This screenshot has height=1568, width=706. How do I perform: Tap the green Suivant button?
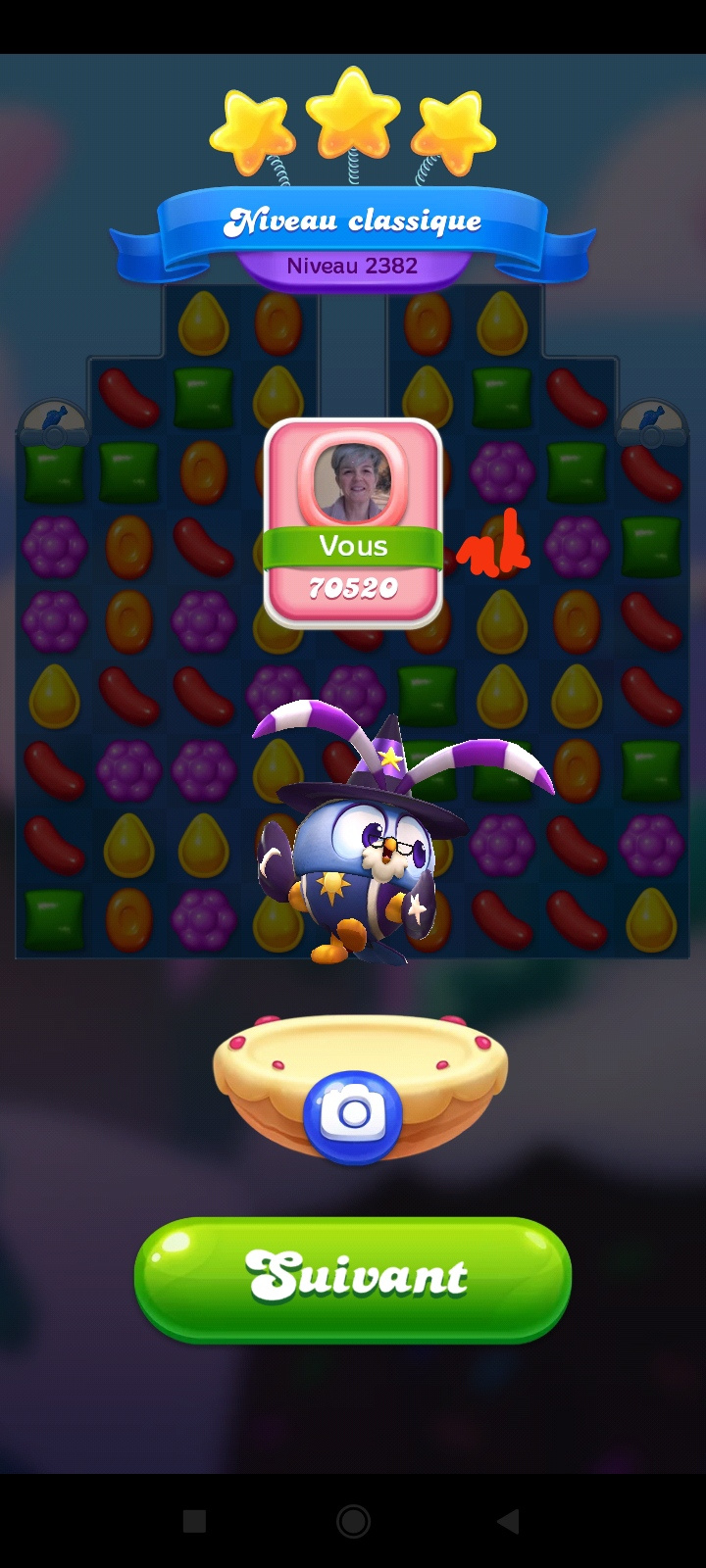352,1278
